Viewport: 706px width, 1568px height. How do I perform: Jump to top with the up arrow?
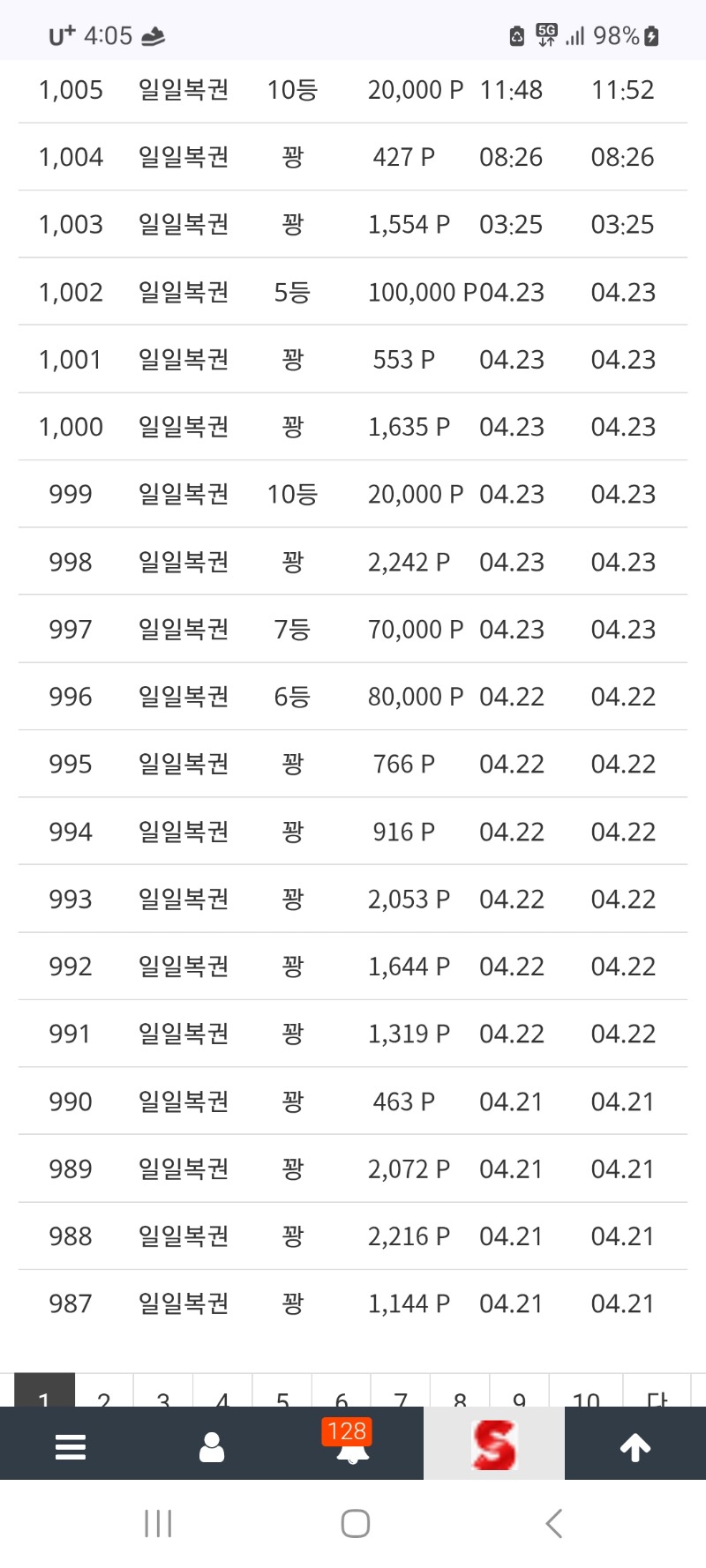click(635, 1447)
